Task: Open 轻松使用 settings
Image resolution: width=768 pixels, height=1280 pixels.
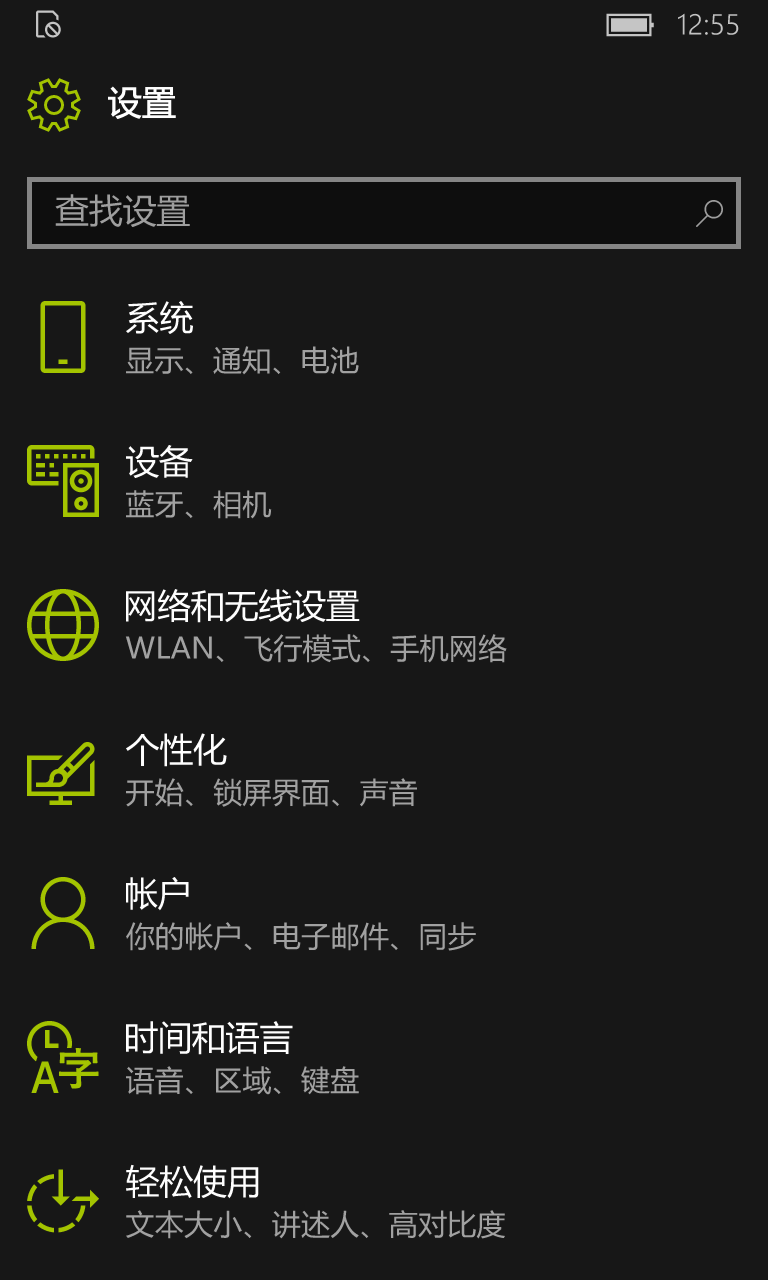Action: [x=384, y=1202]
